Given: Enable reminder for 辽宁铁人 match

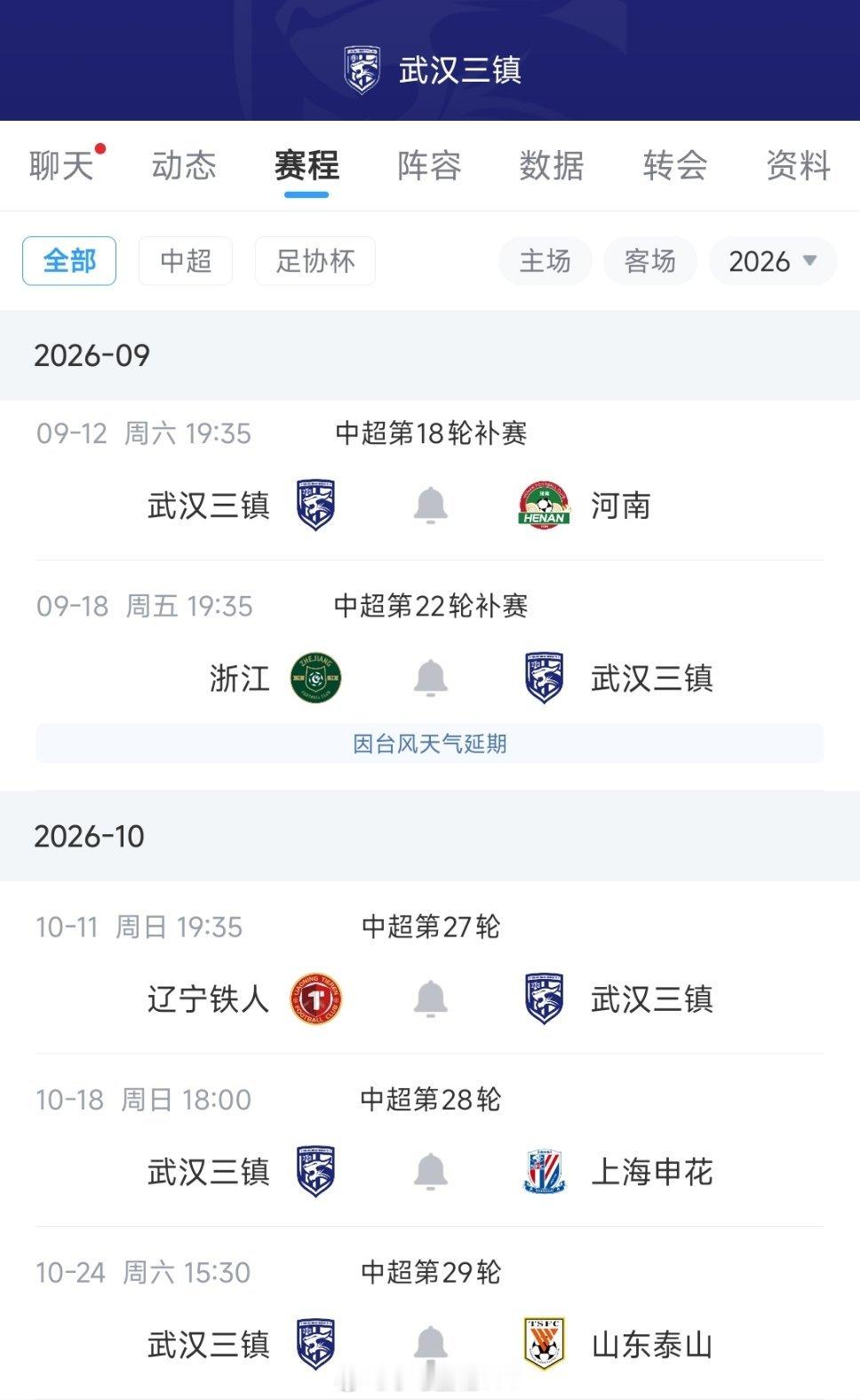Looking at the screenshot, I should (x=430, y=999).
